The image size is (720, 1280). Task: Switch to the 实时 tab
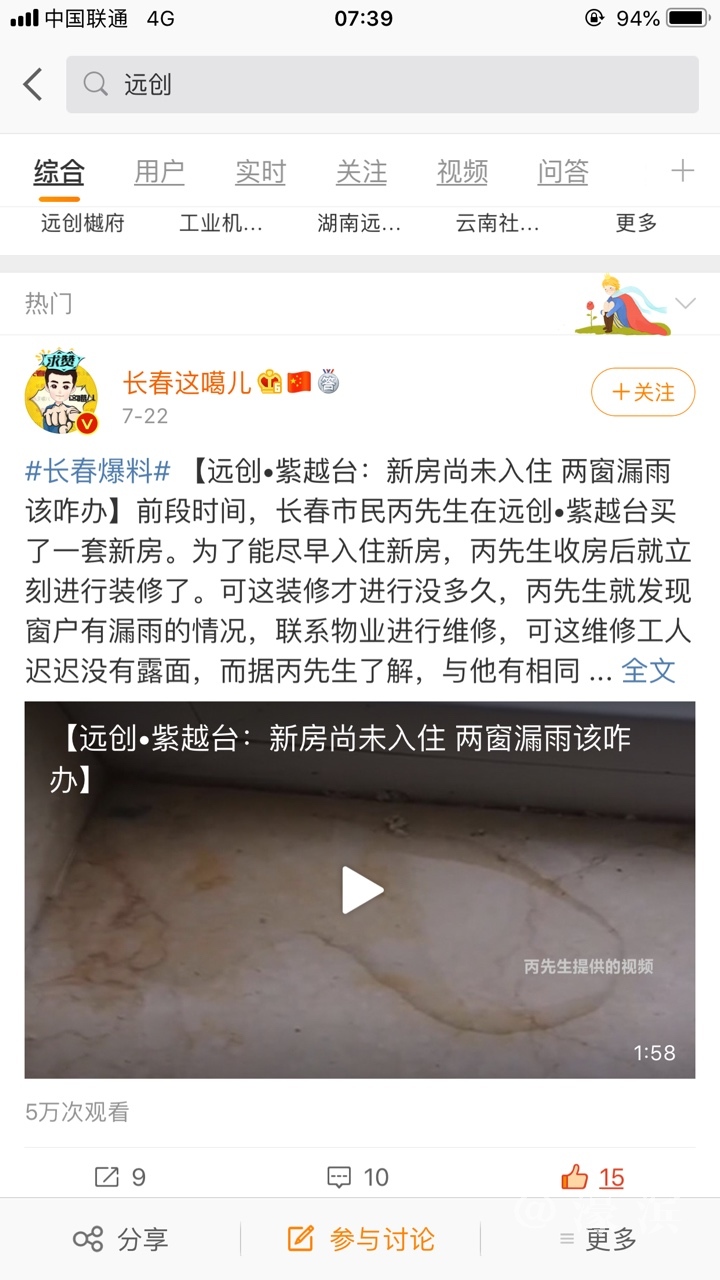pos(260,172)
